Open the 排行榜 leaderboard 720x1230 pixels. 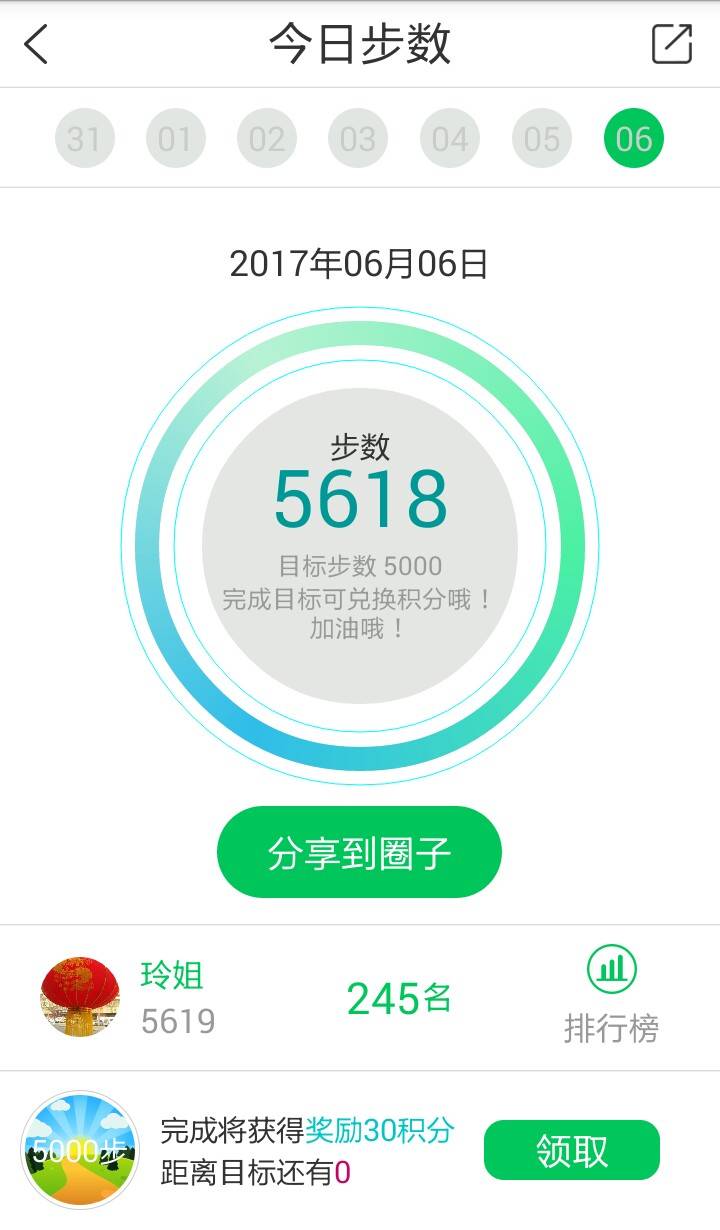pyautogui.click(x=611, y=997)
